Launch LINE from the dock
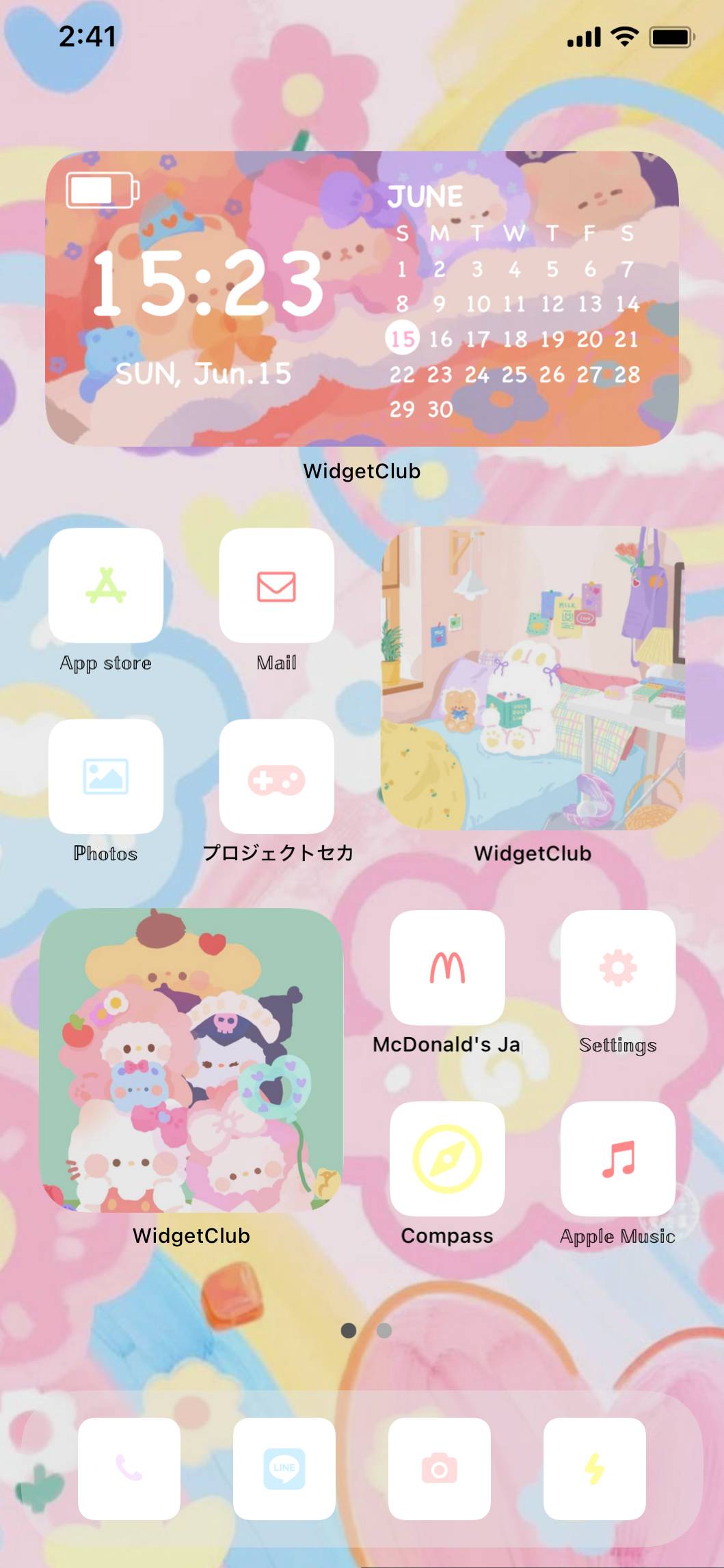724x1568 pixels. click(284, 1468)
